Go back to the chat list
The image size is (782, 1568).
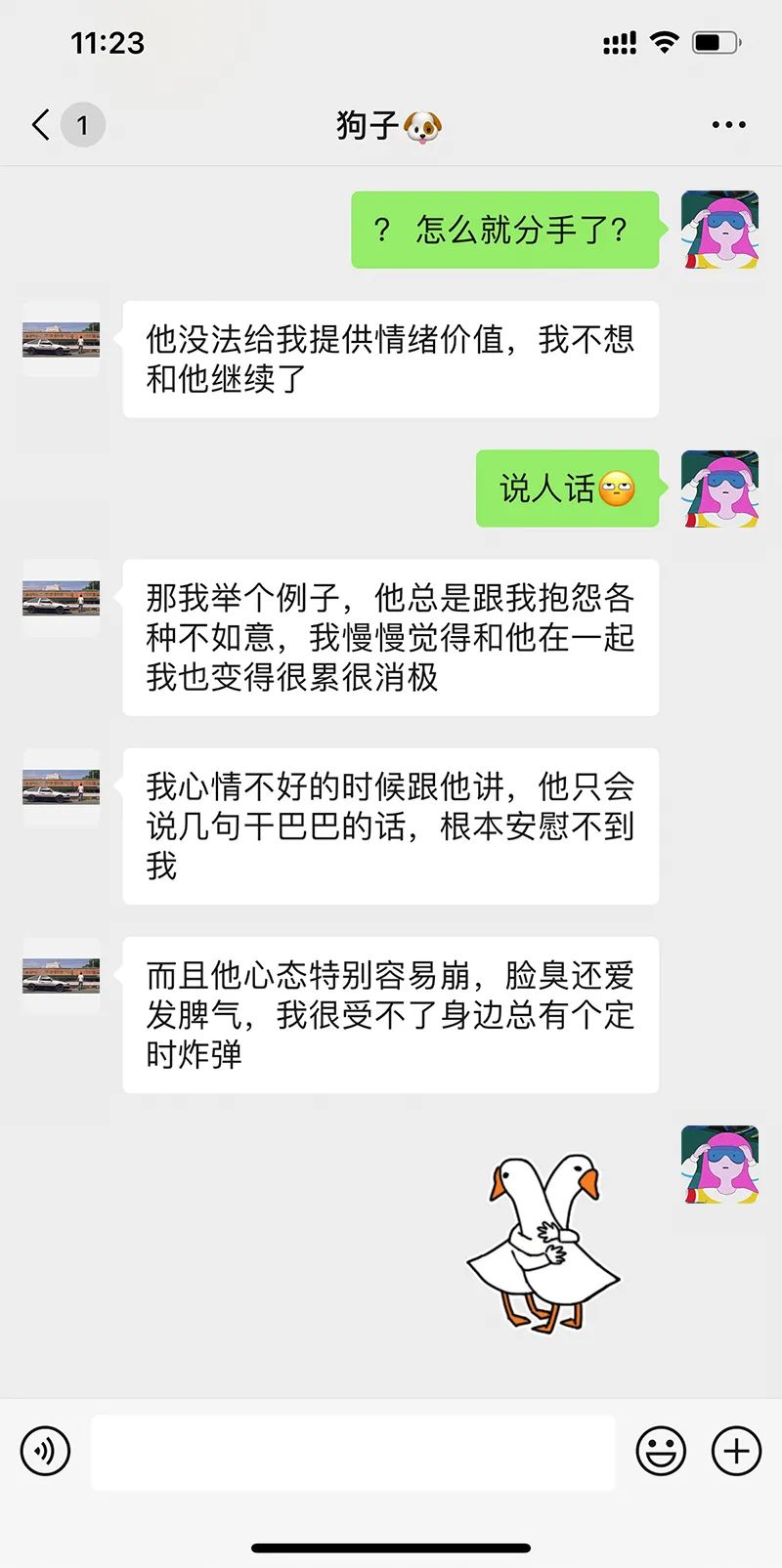click(x=41, y=125)
